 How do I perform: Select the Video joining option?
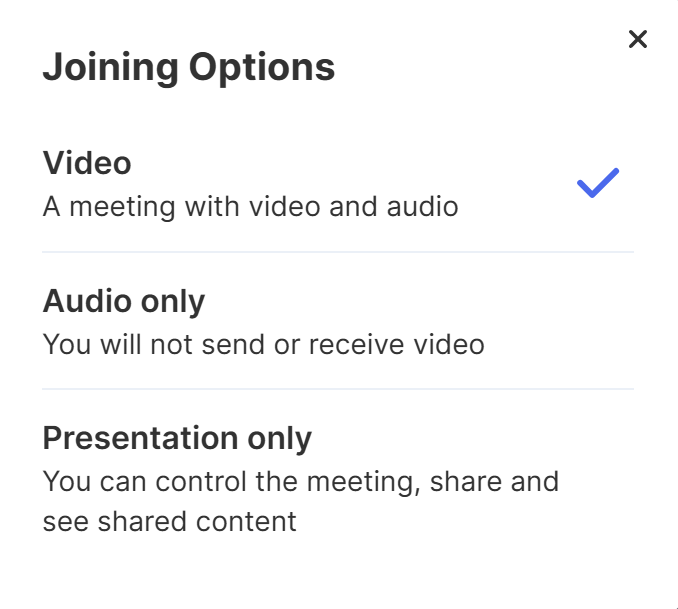tap(250, 185)
